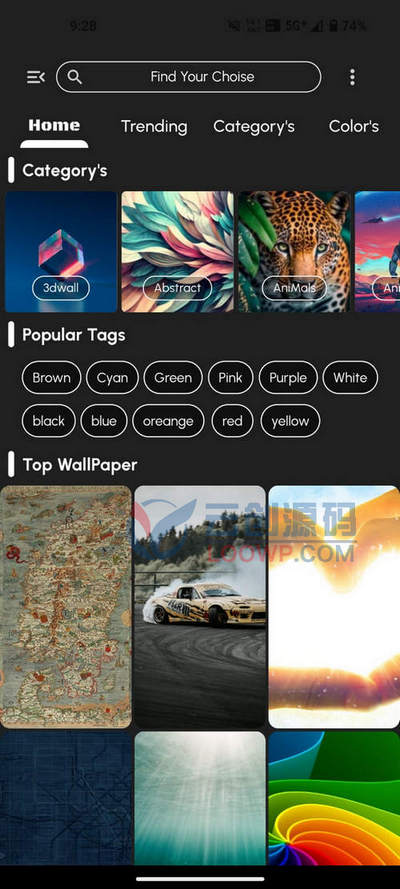The image size is (400, 889).
Task: Select the oreange tag chip
Action: pyautogui.click(x=168, y=421)
